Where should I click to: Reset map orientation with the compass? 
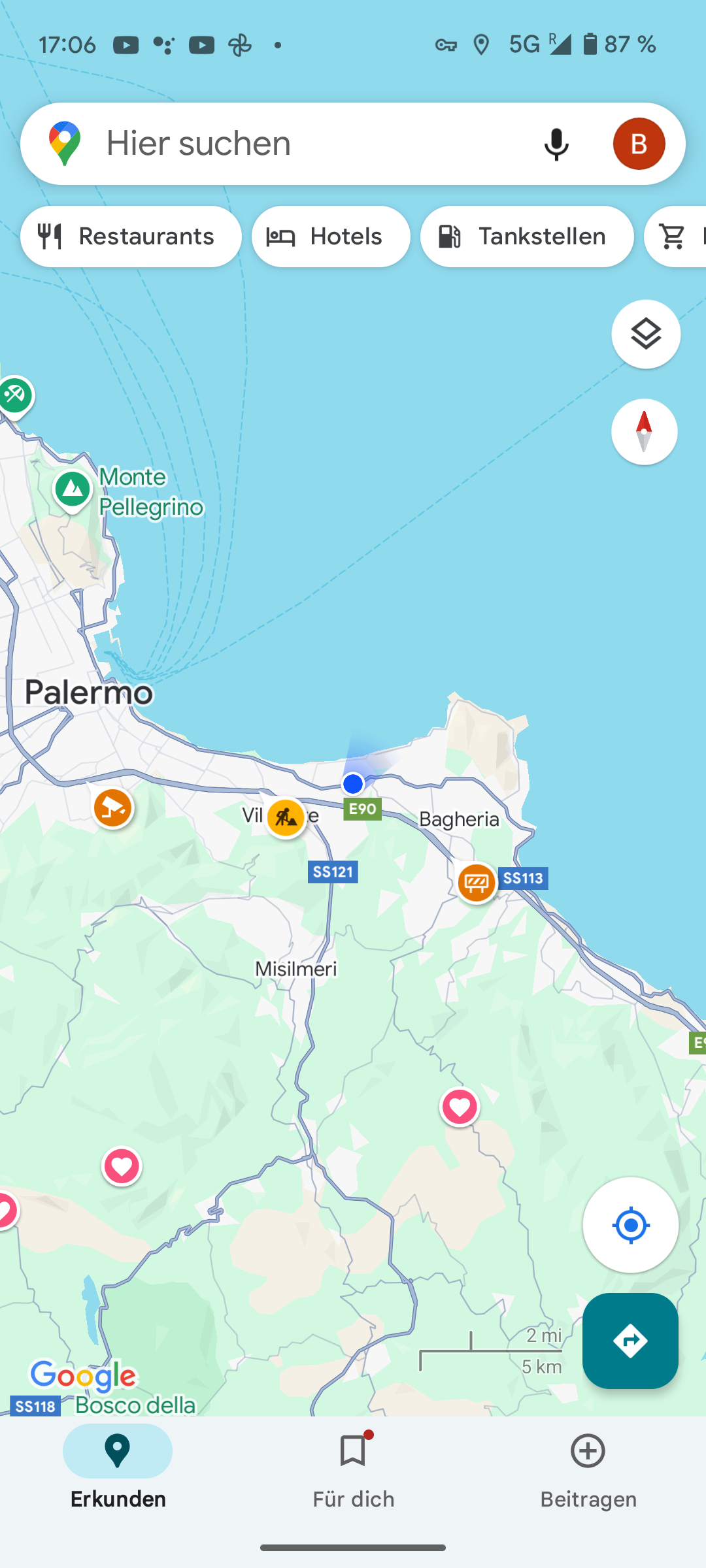tap(644, 432)
